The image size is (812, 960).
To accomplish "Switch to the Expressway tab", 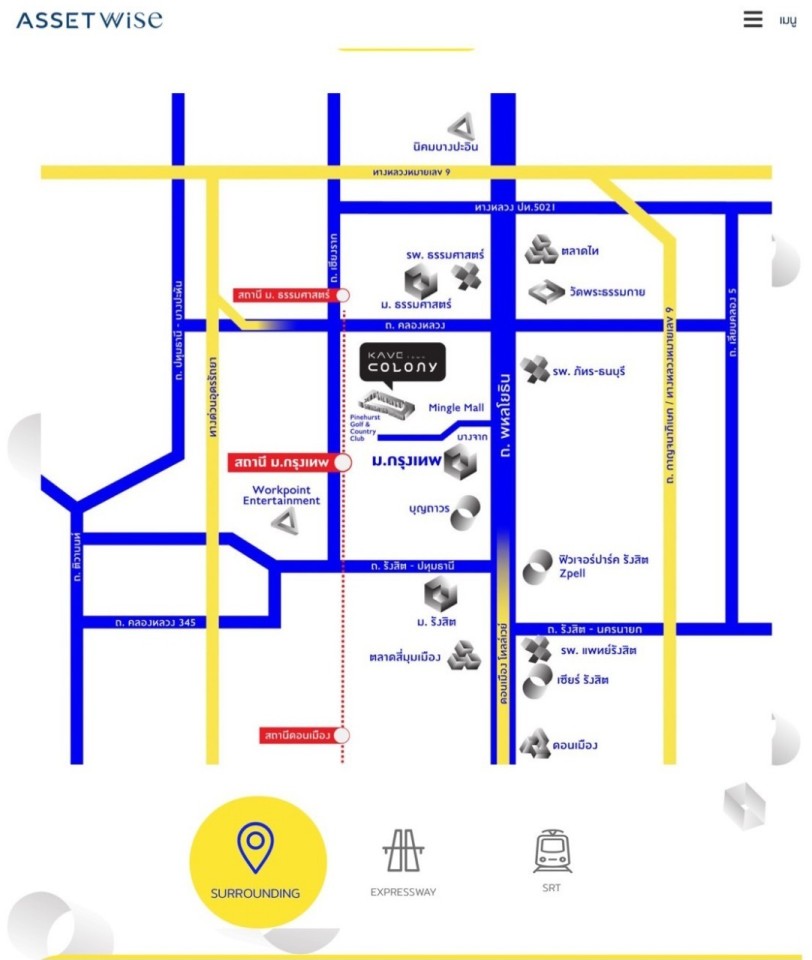I will coord(402,862).
